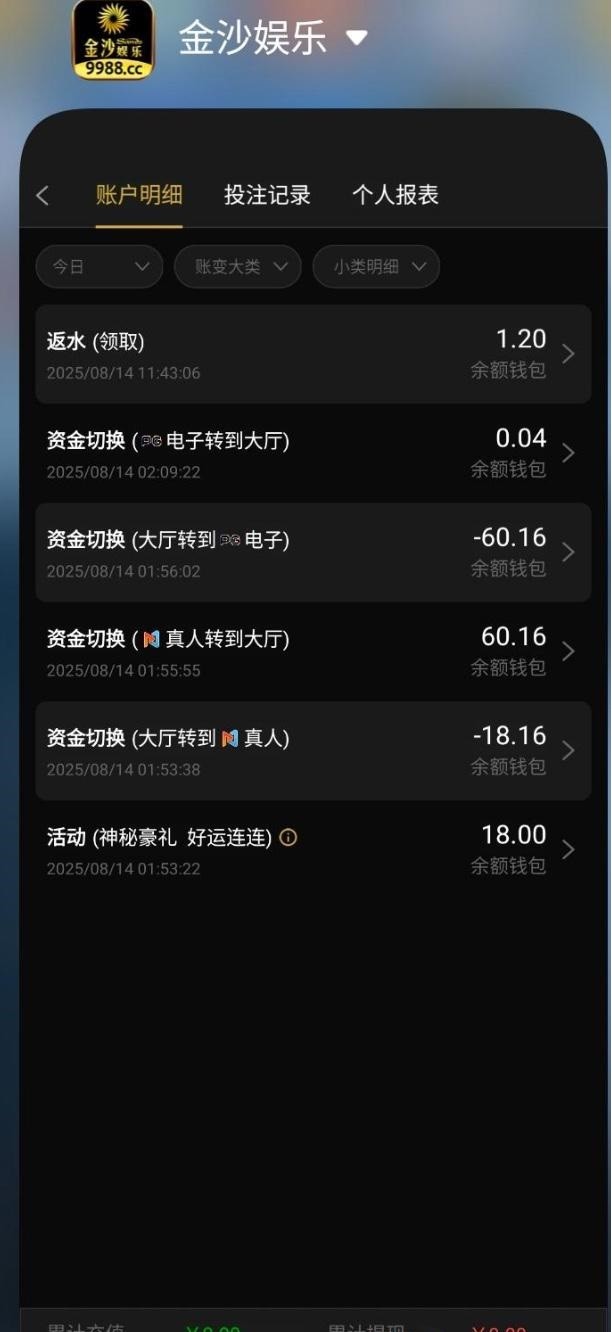Expand the 今日 date dropdown

pos(99,267)
